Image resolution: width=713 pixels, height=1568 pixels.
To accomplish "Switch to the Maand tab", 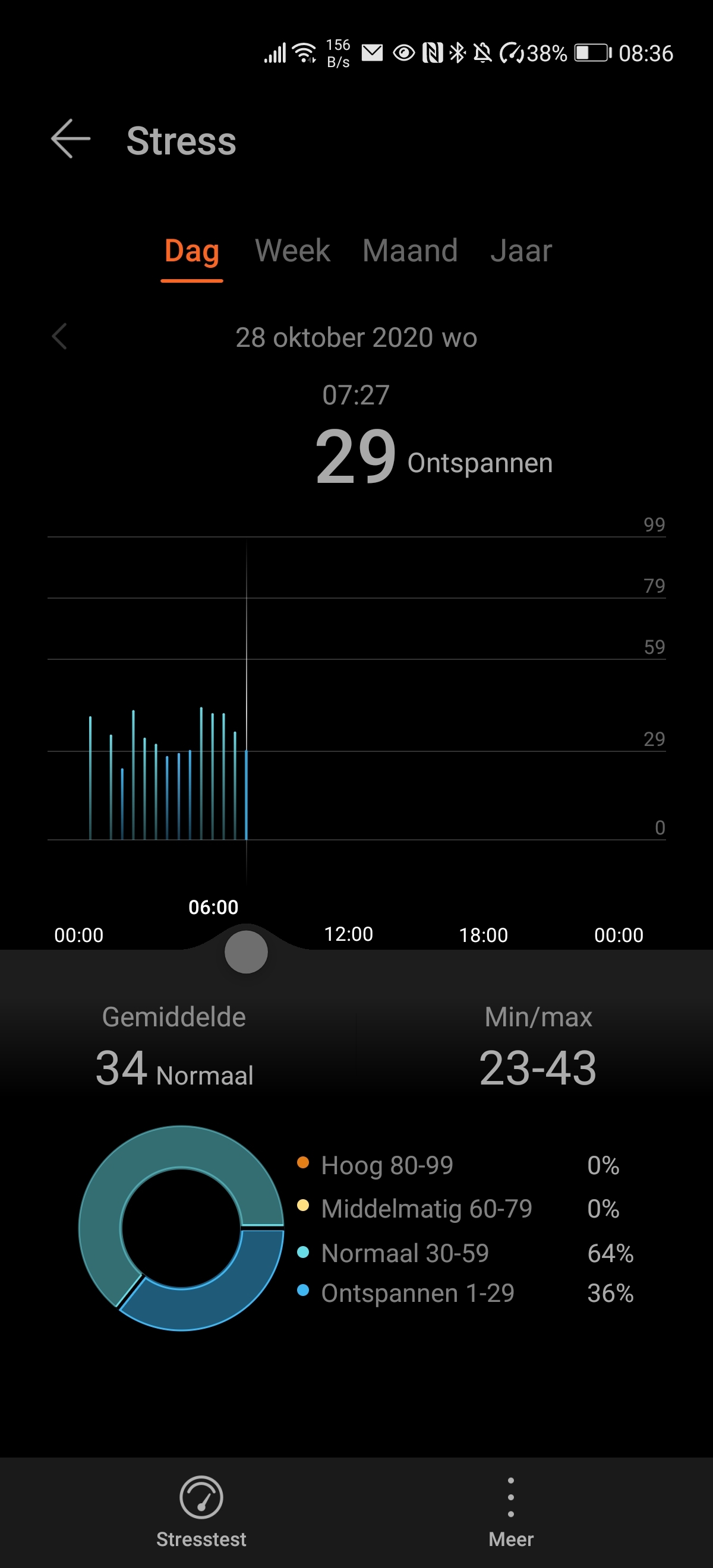I will [x=410, y=251].
